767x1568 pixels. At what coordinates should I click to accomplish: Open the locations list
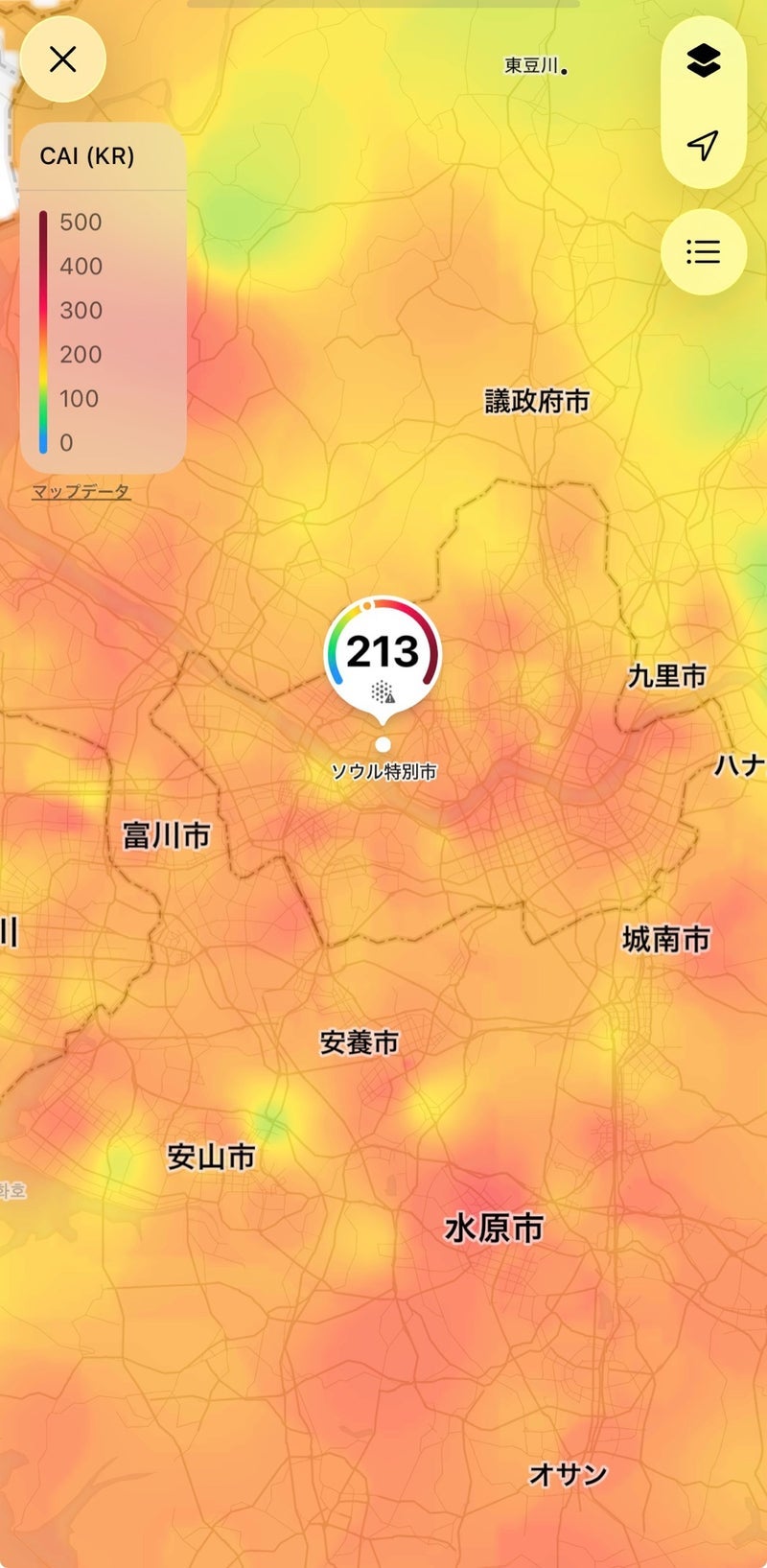[x=703, y=252]
